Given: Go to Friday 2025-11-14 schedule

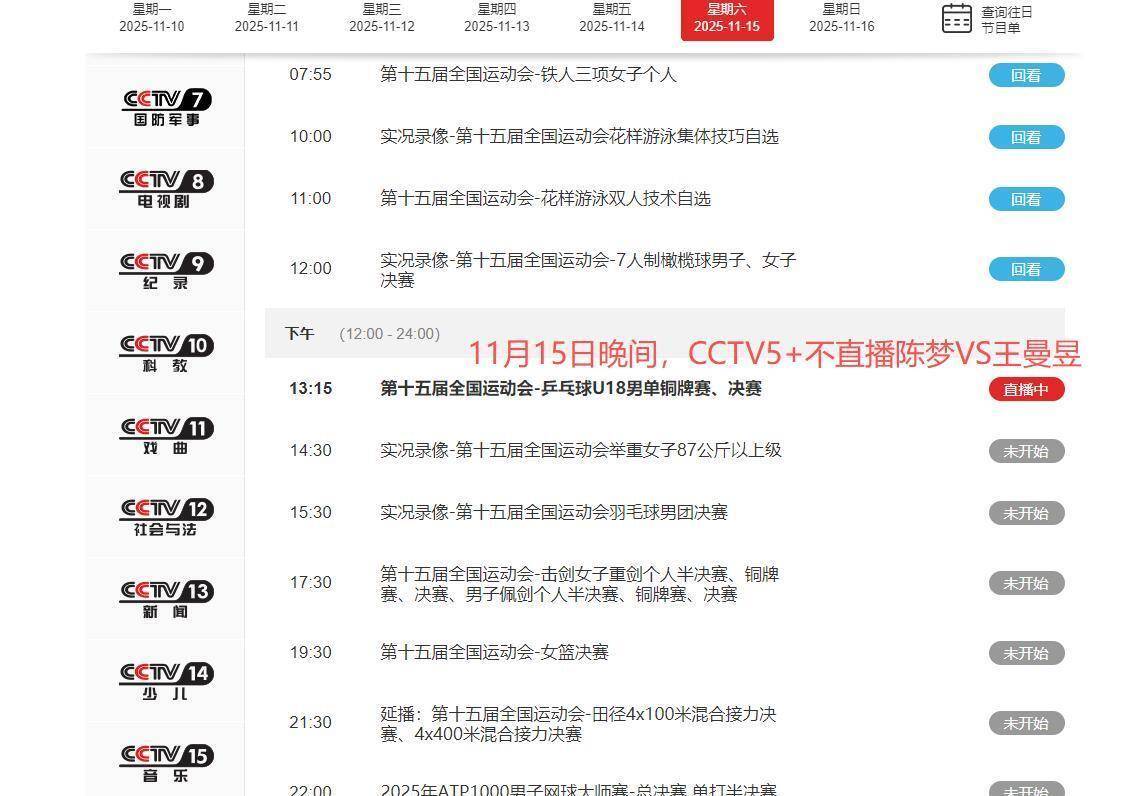Looking at the screenshot, I should click(611, 18).
